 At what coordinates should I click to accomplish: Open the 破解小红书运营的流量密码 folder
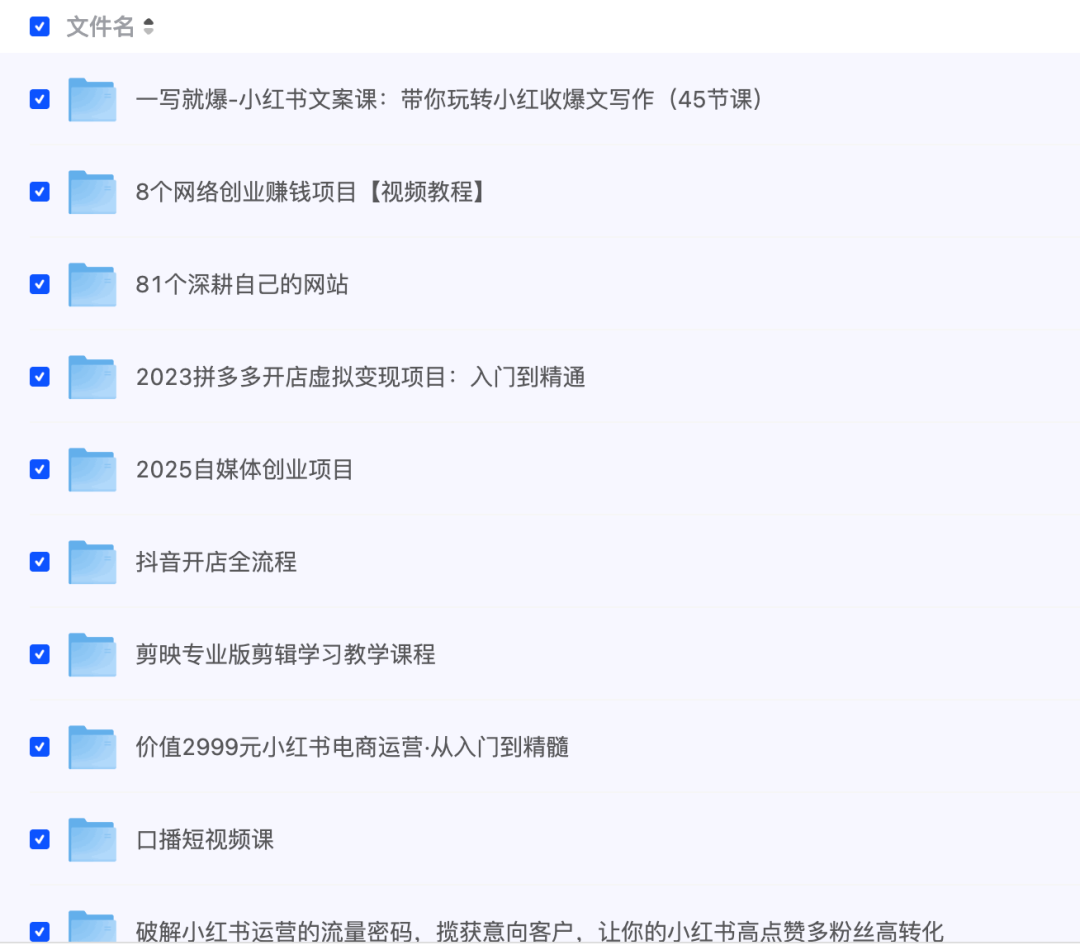539,932
